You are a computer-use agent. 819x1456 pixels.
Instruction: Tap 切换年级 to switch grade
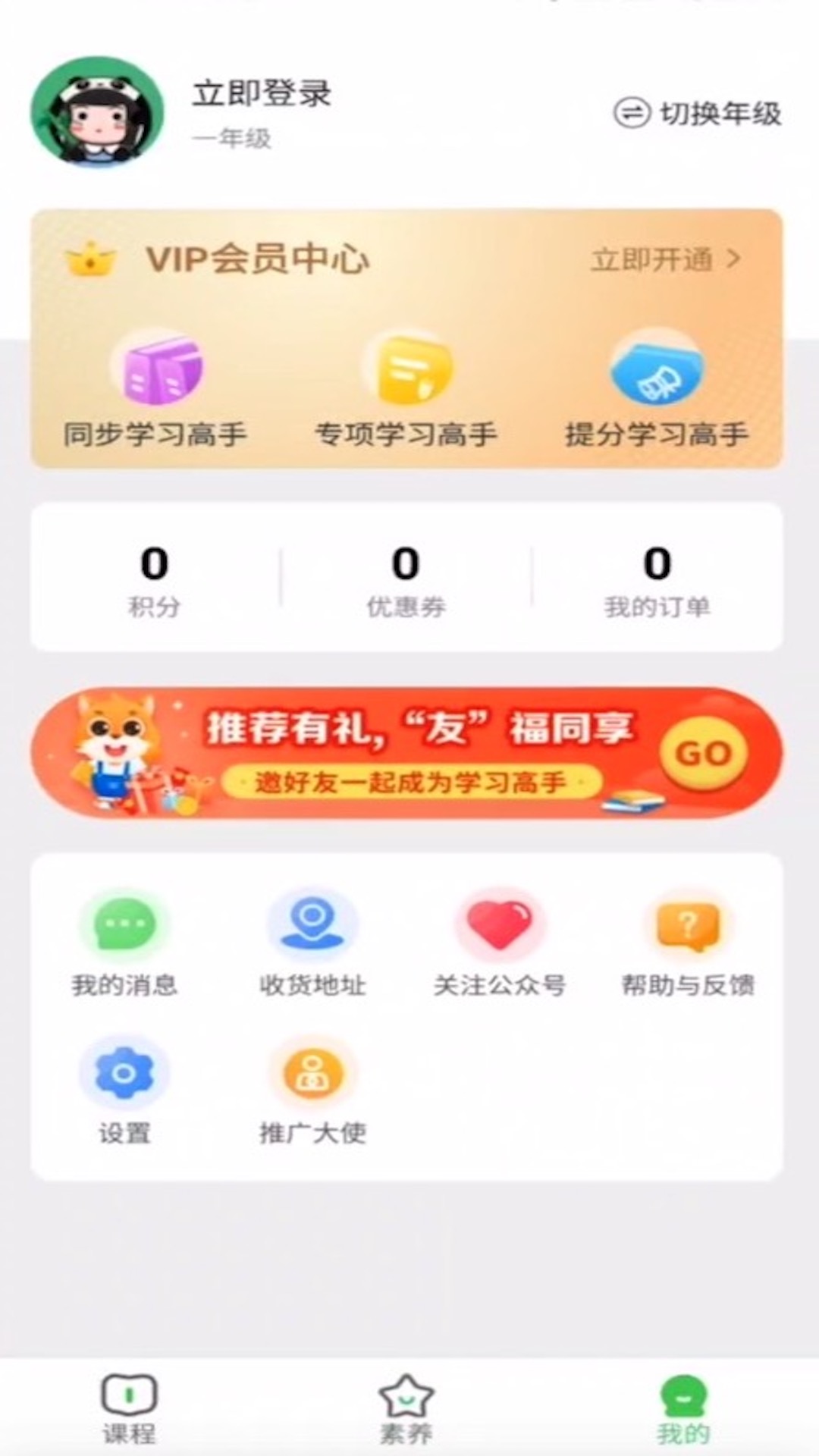click(698, 114)
